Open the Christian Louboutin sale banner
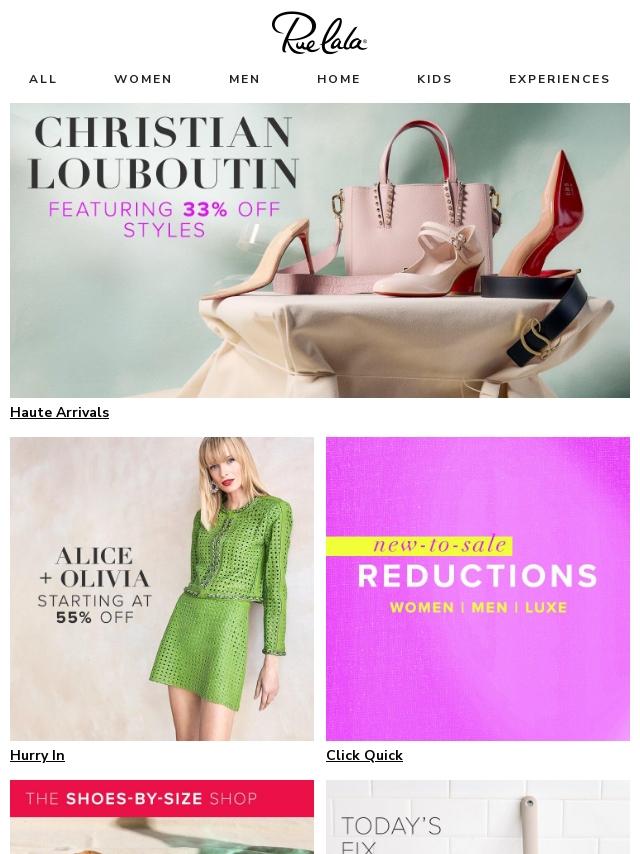Image resolution: width=640 pixels, height=854 pixels. [320, 250]
